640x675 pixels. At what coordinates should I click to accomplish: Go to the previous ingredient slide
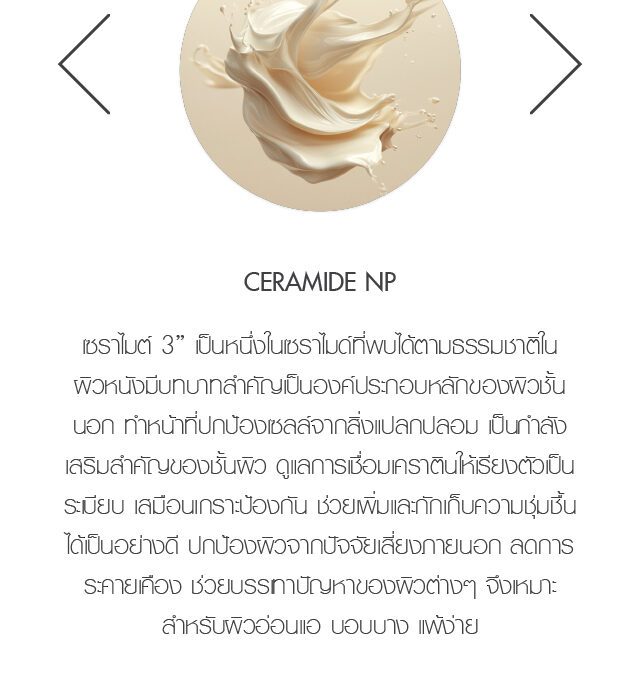point(84,64)
